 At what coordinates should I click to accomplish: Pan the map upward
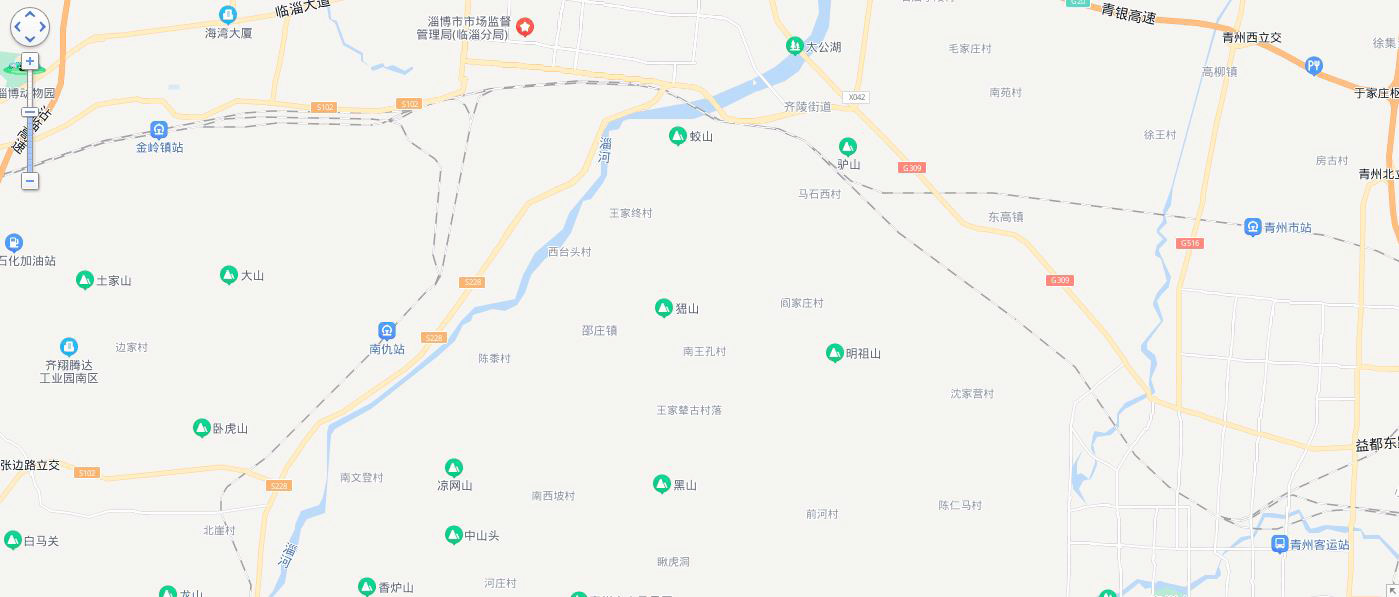(30, 15)
